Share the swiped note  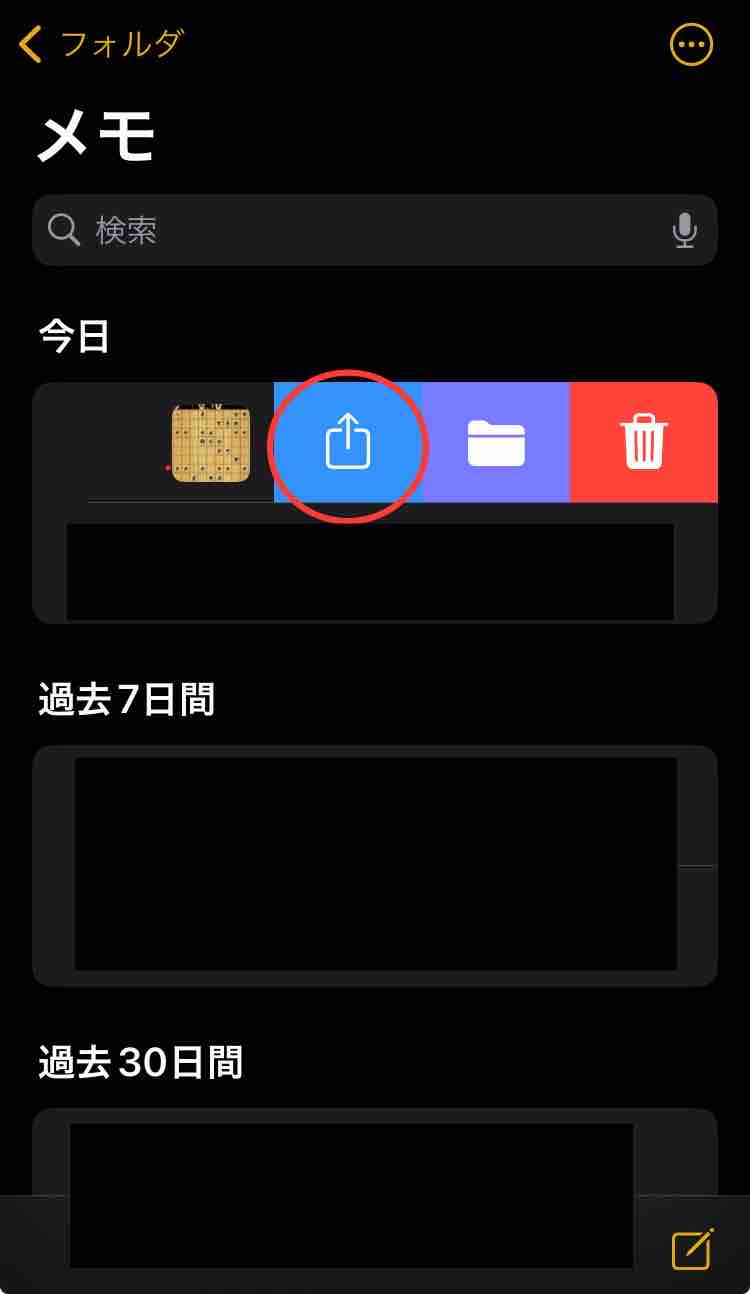pyautogui.click(x=348, y=443)
